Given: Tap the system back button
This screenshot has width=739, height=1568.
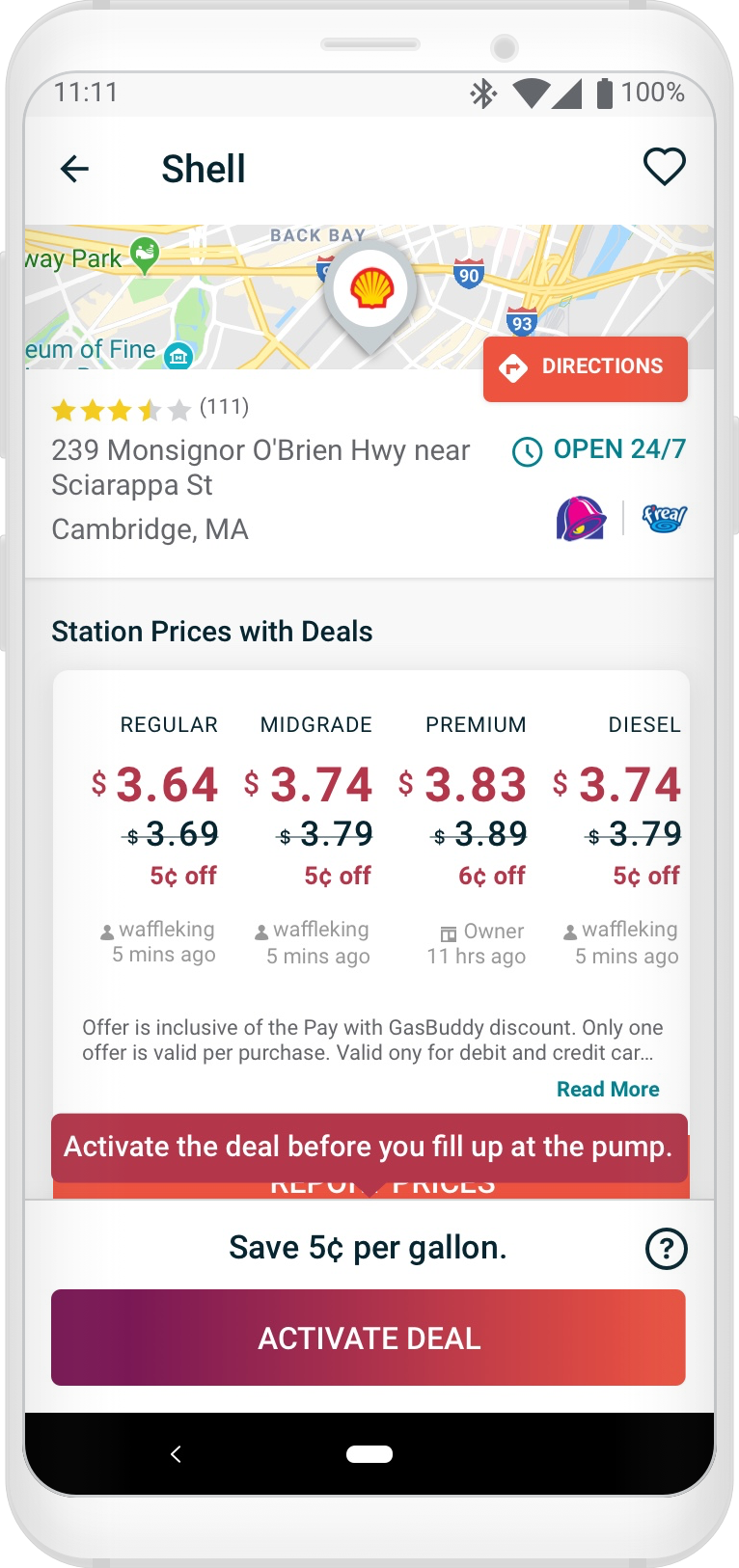Looking at the screenshot, I should pos(176,1453).
